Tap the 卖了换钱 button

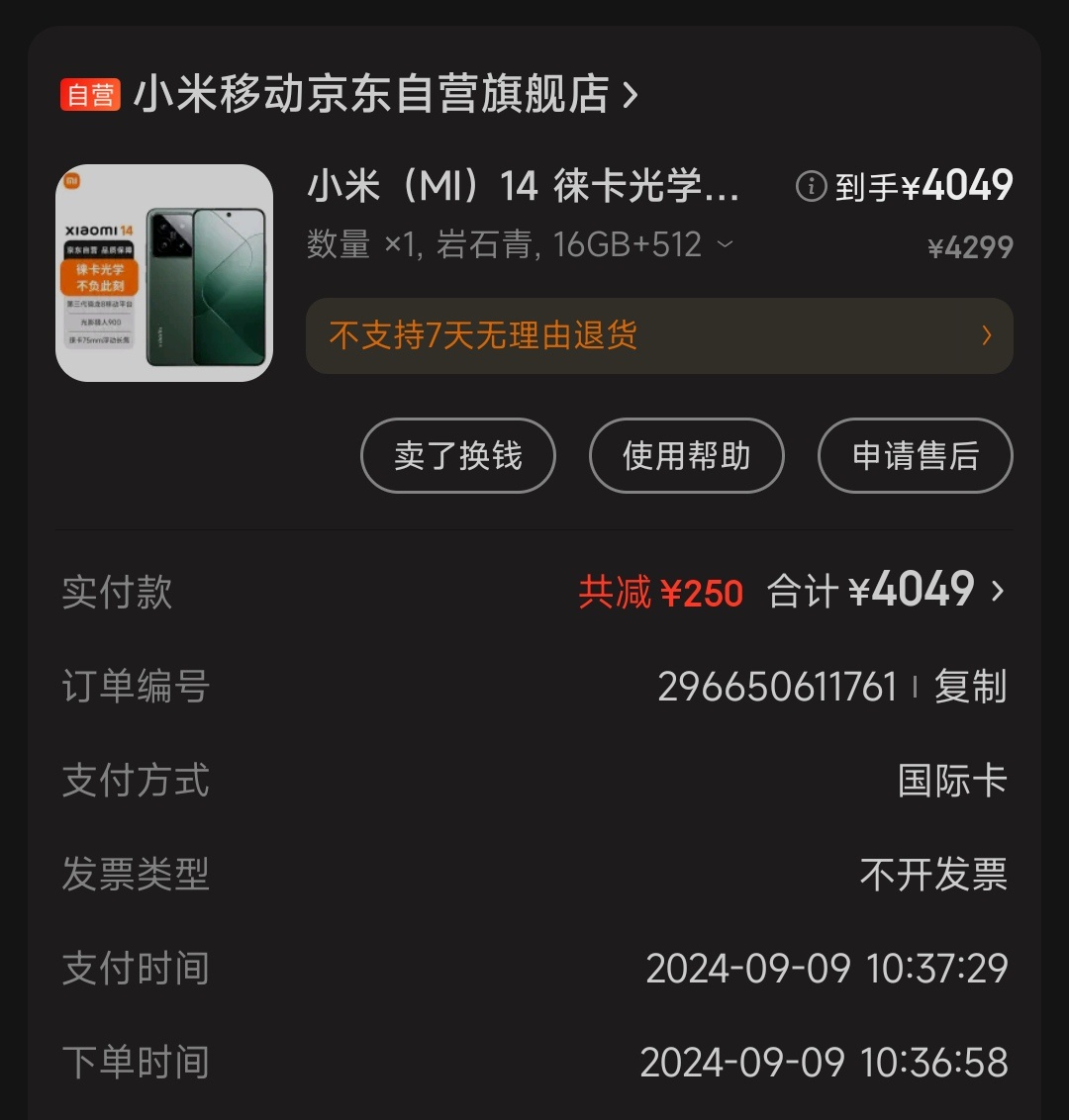pos(457,456)
